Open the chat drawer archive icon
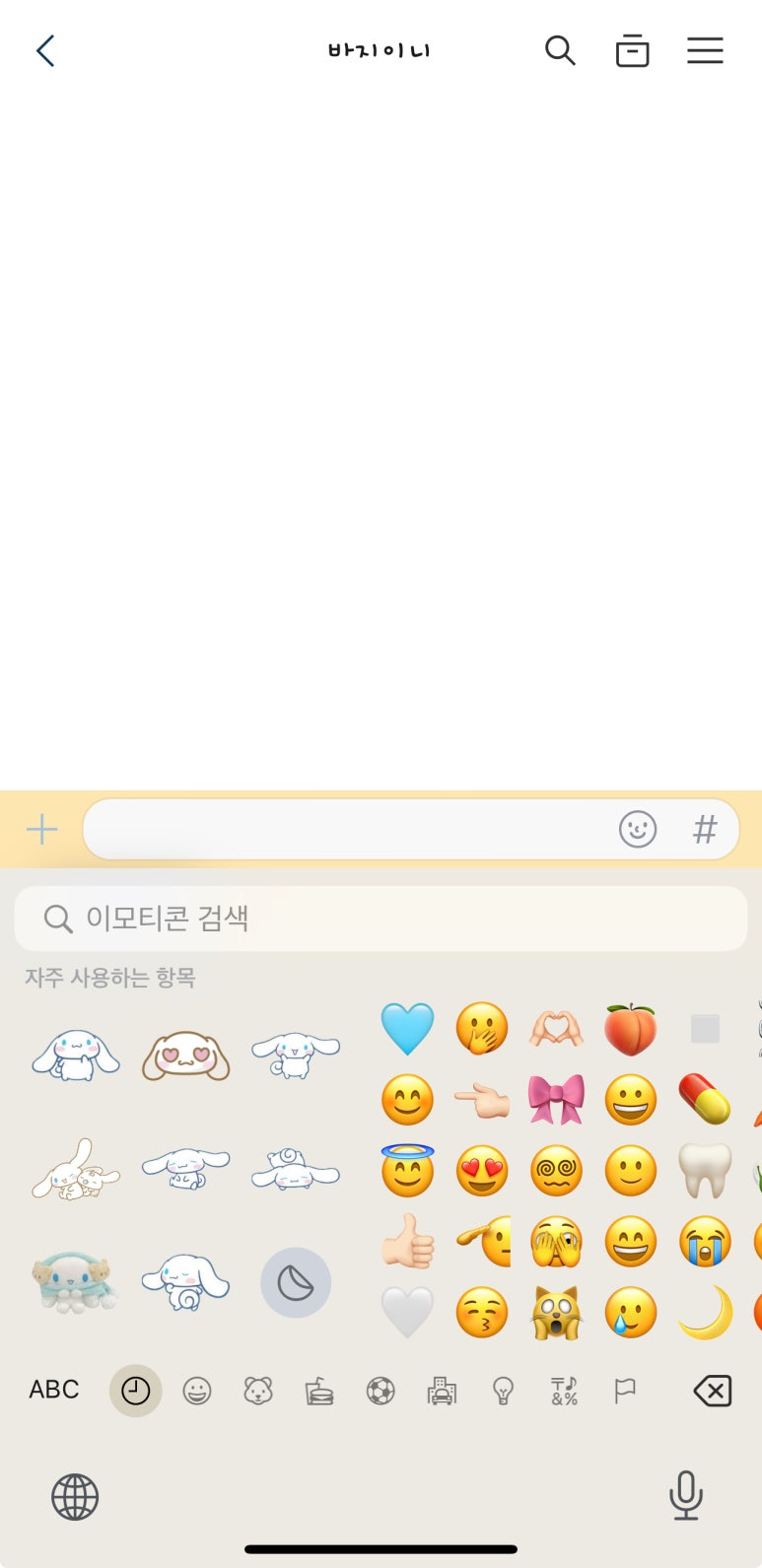 (x=632, y=50)
